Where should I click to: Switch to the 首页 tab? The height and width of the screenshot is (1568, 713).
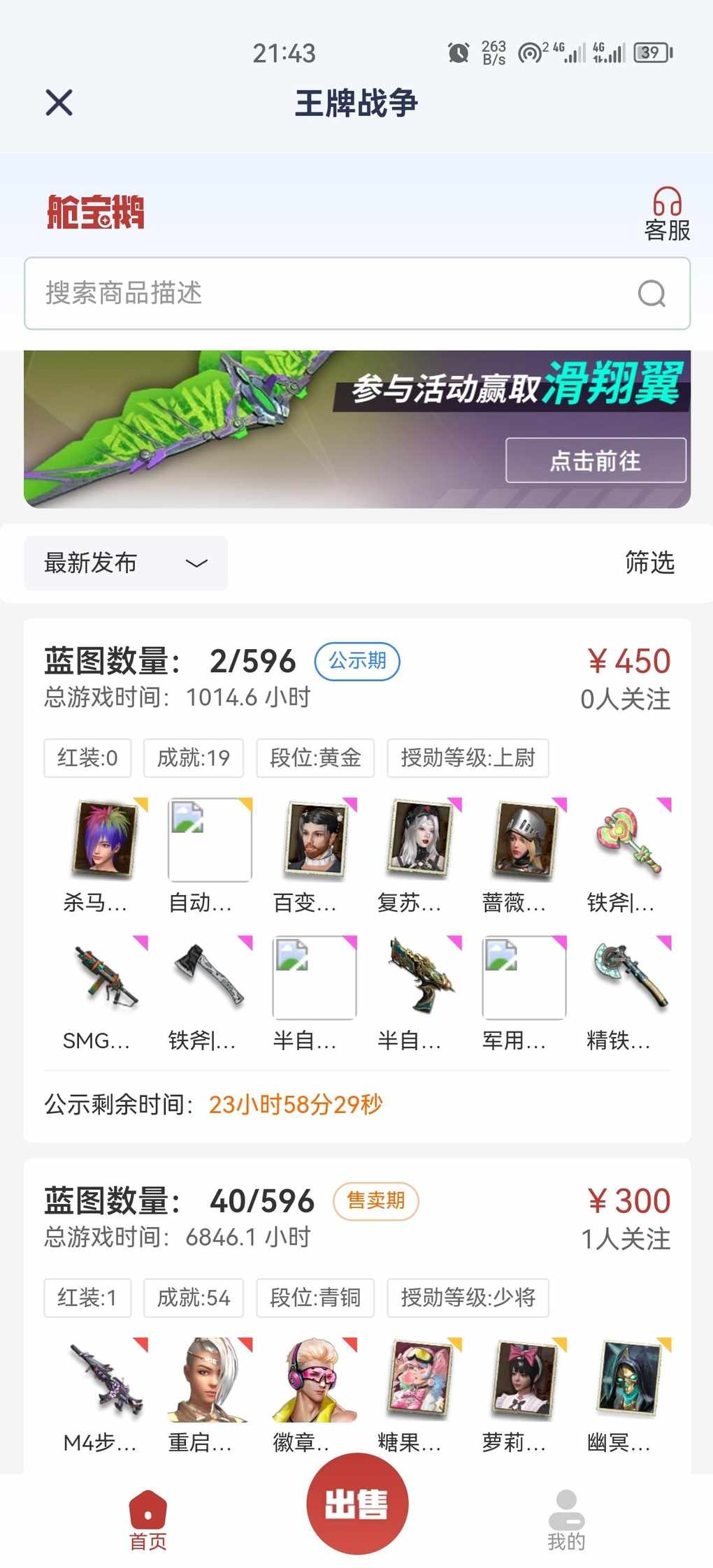(148, 1520)
